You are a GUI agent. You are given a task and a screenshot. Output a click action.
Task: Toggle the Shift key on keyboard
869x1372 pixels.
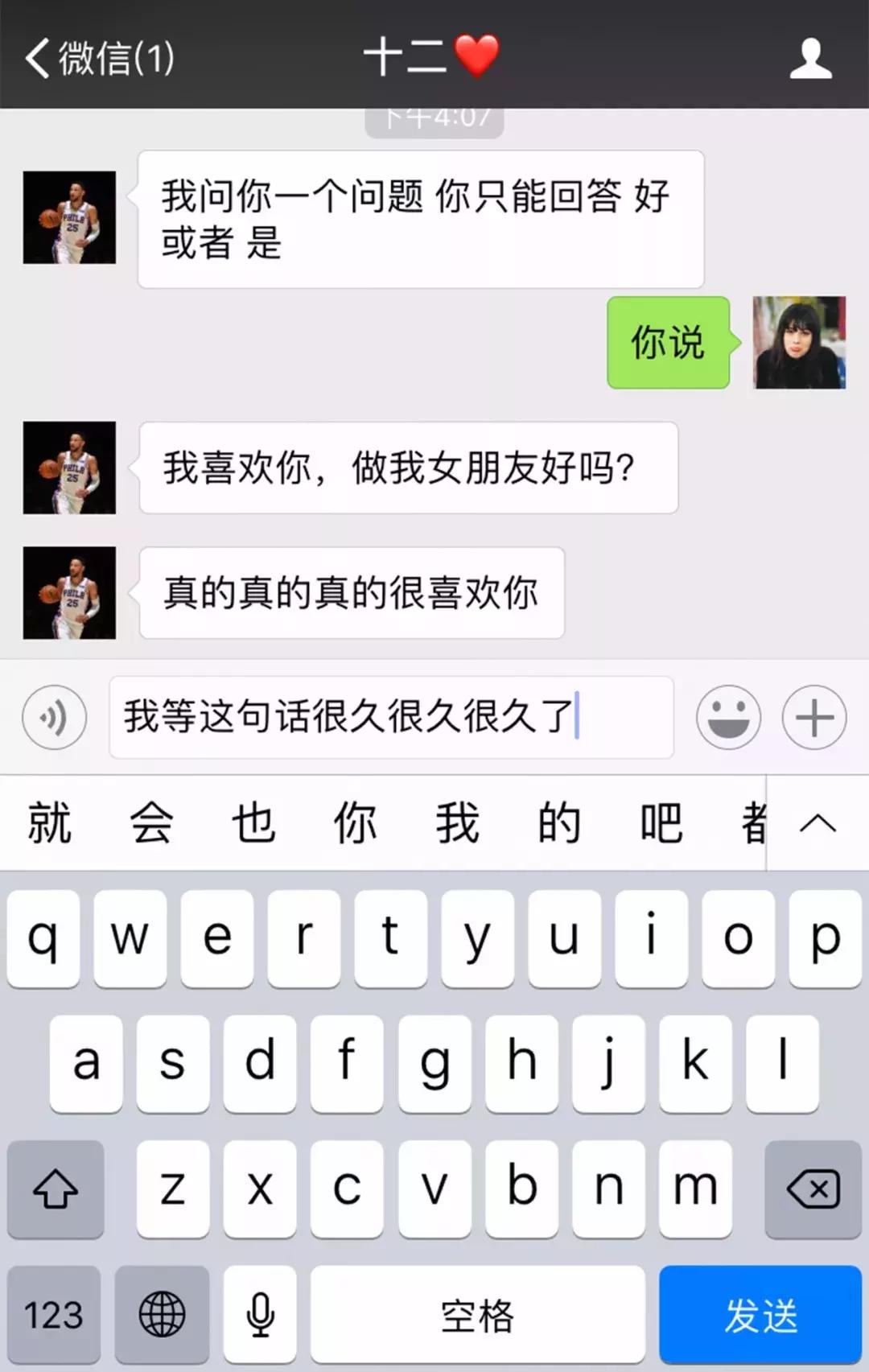[54, 1189]
